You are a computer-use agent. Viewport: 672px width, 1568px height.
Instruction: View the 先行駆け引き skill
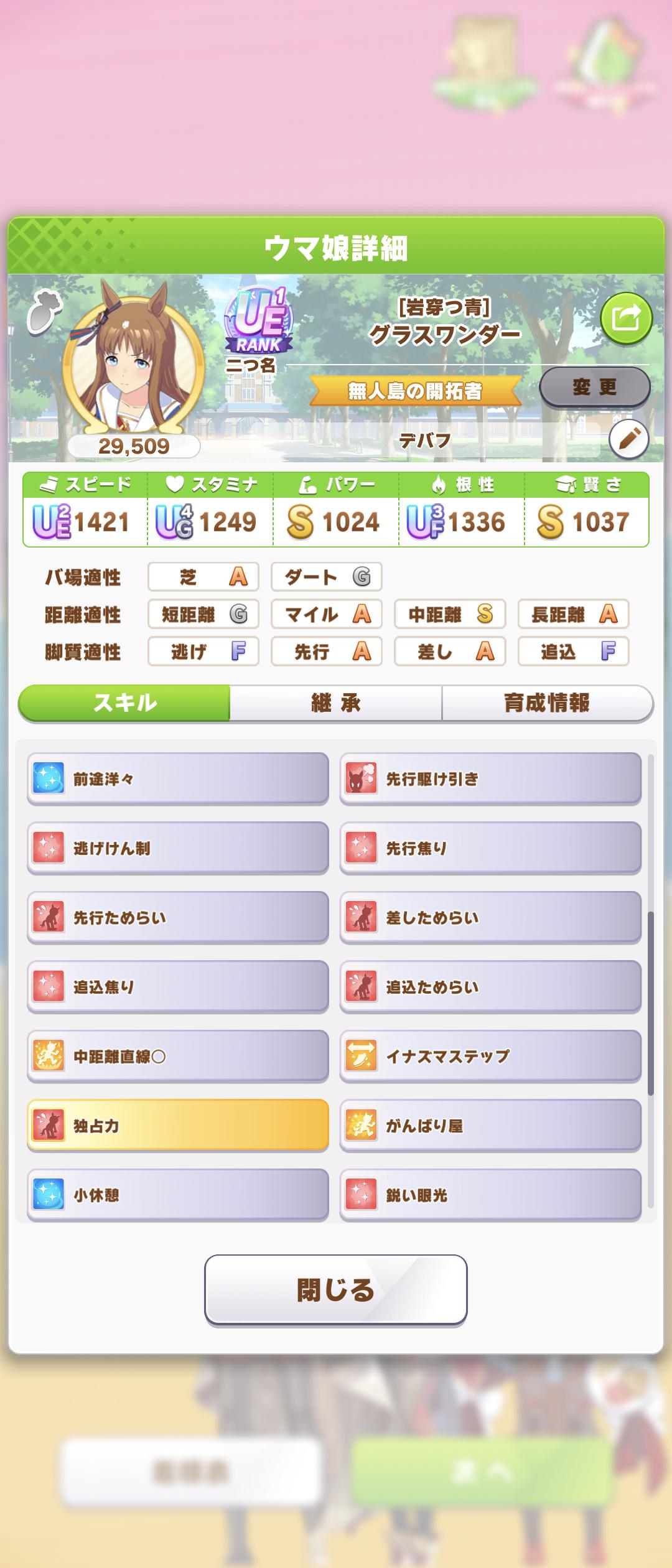[x=490, y=779]
